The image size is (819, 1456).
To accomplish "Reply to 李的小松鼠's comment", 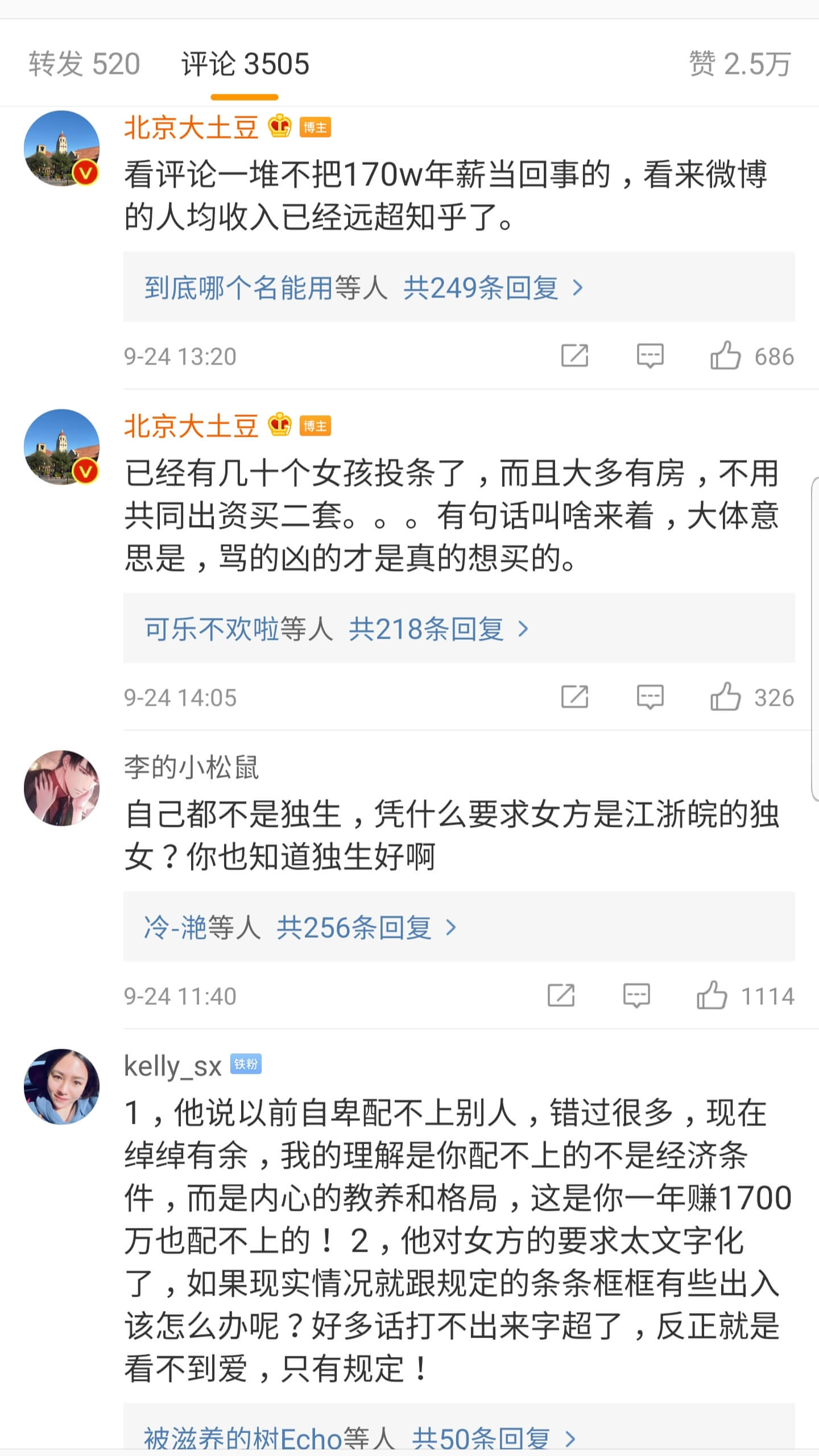I will click(x=636, y=996).
